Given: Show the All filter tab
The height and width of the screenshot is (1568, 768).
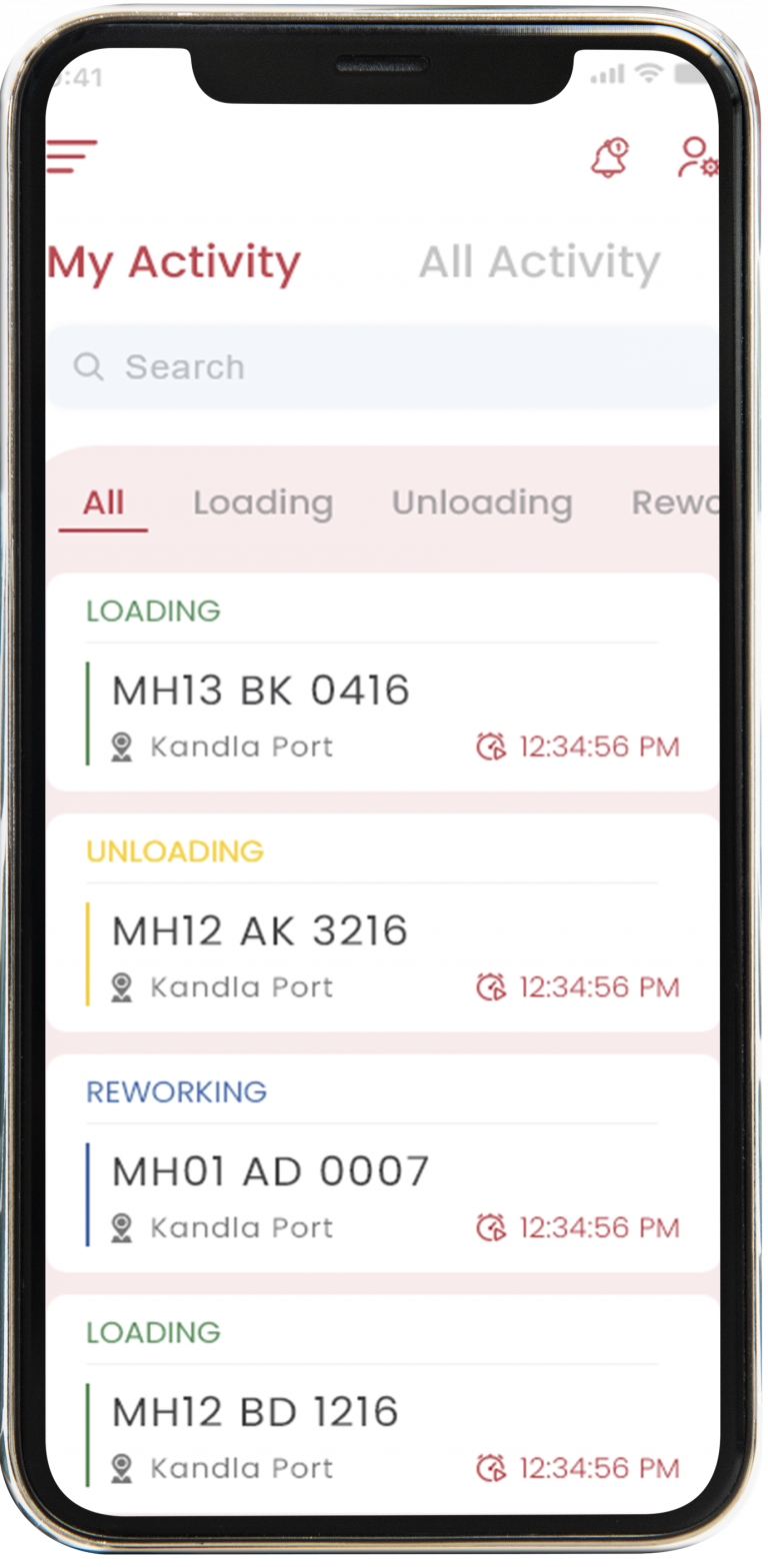Looking at the screenshot, I should (x=104, y=503).
